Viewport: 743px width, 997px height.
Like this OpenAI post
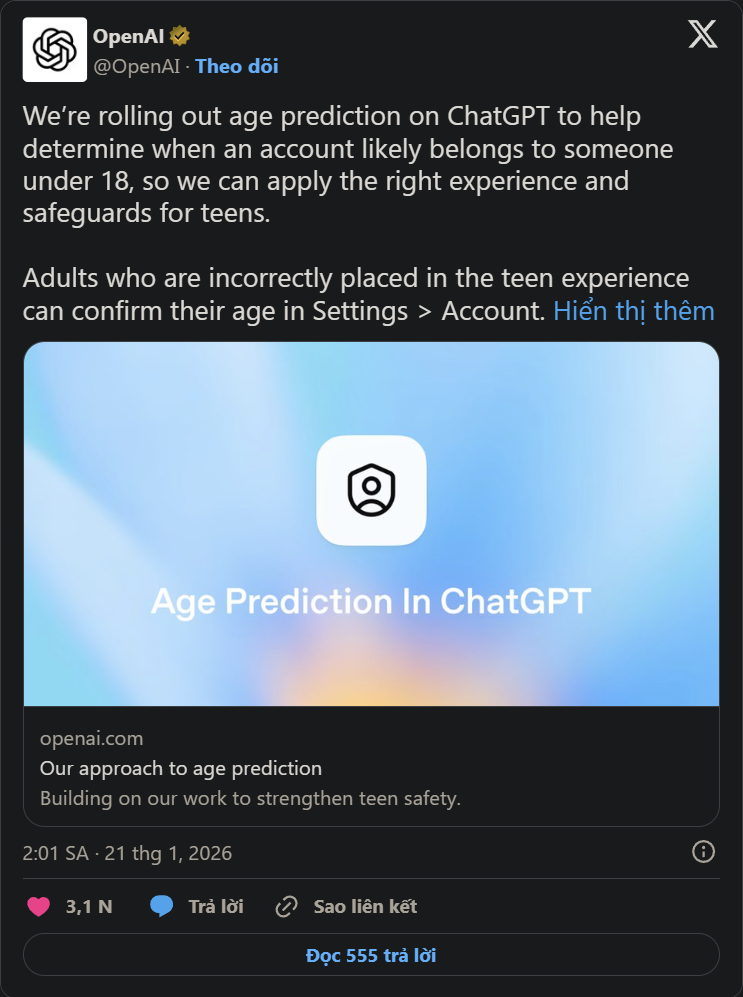pos(39,907)
